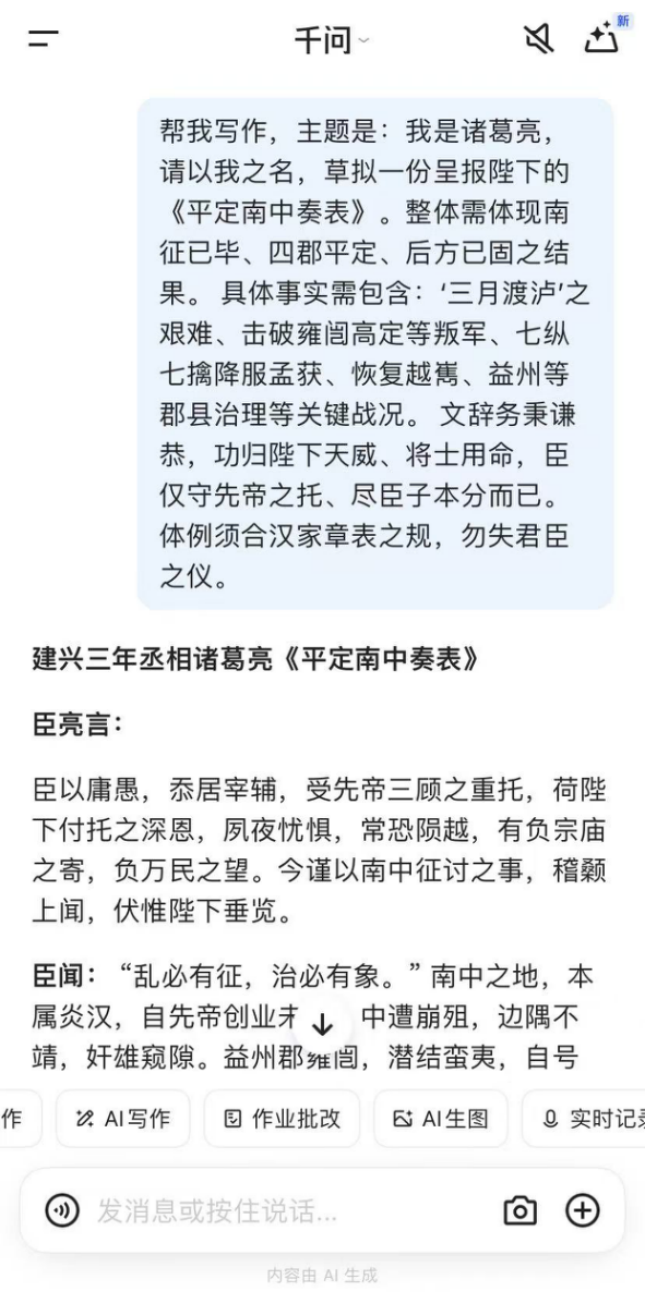Tap the voice input icon

click(63, 1210)
